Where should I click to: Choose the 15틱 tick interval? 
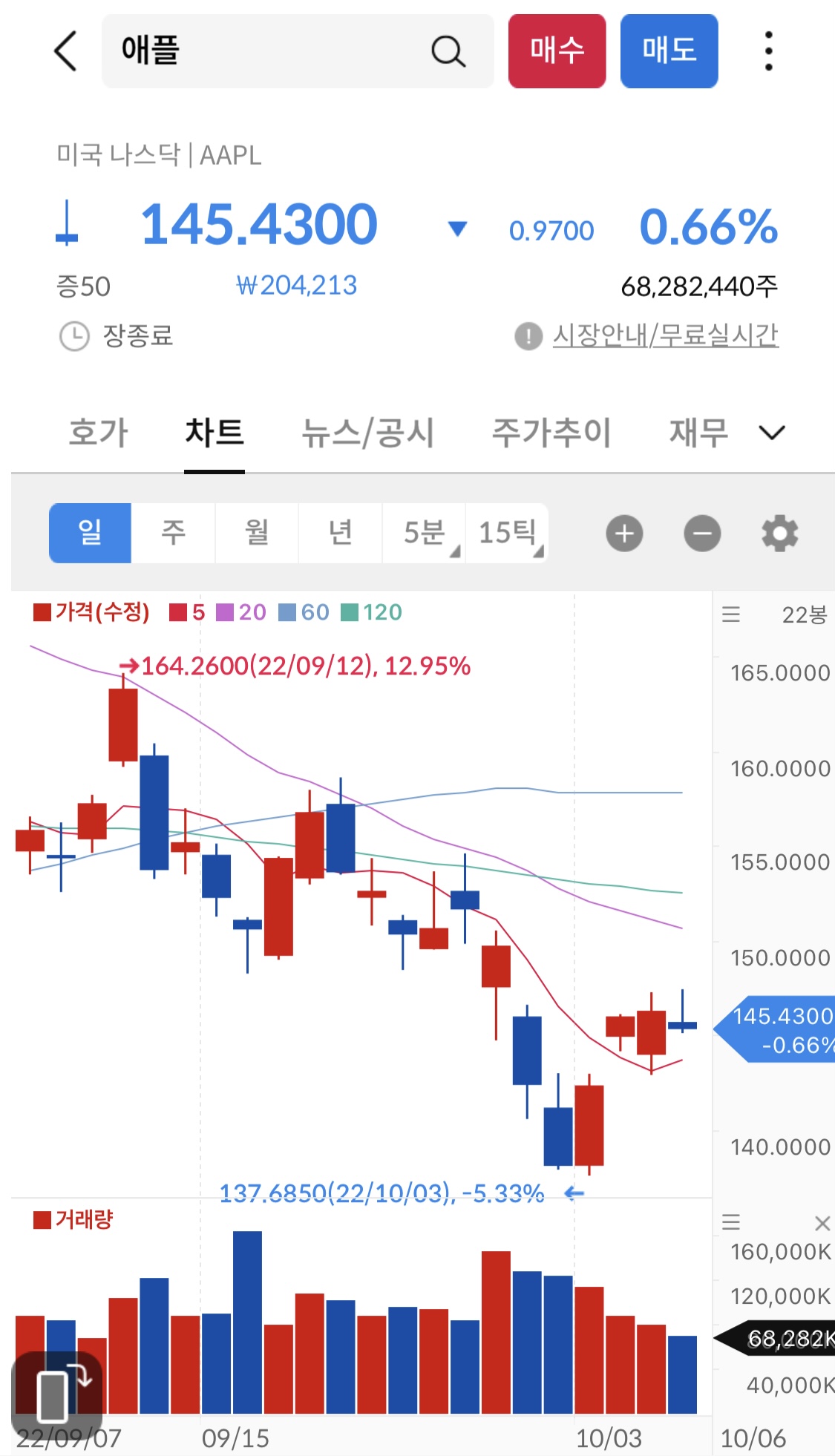point(508,533)
